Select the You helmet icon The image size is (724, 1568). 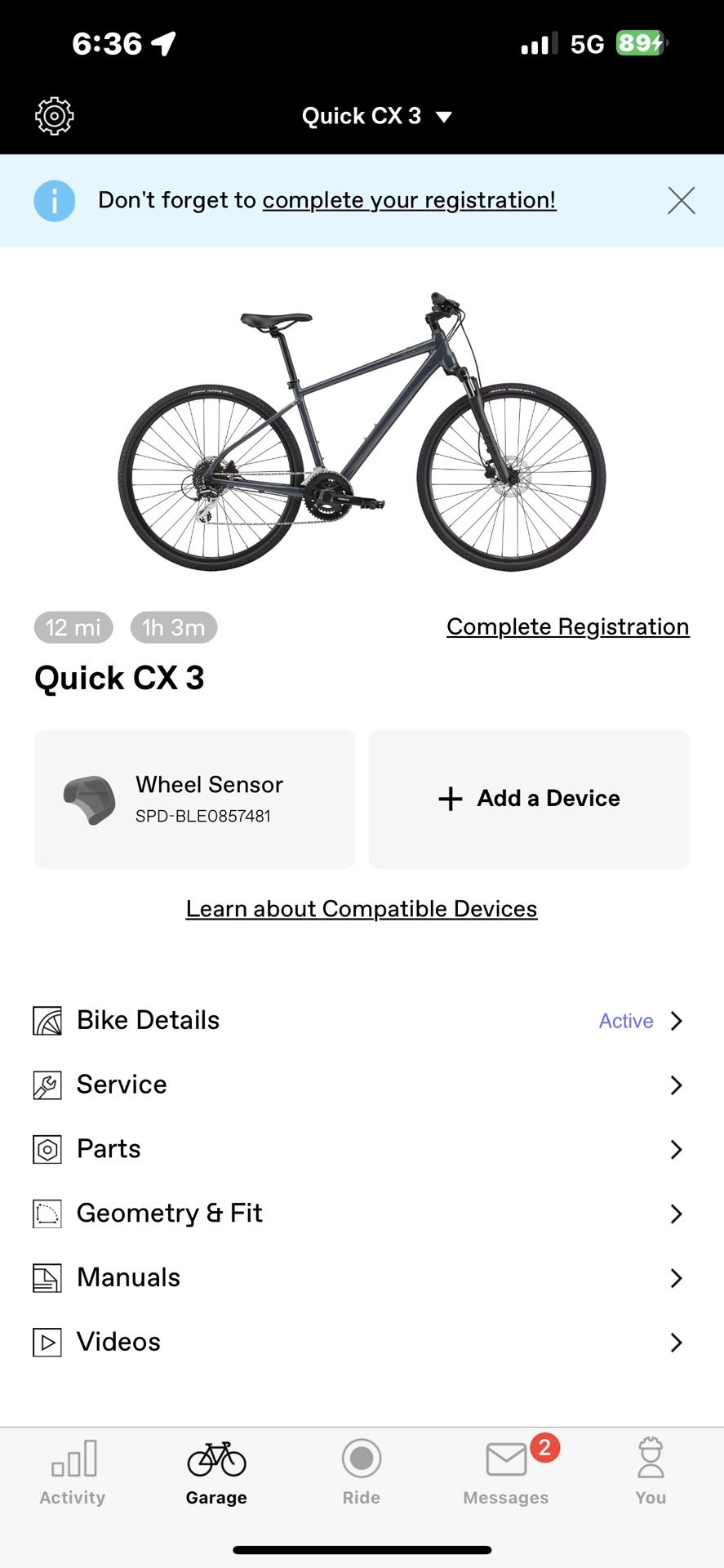(651, 1459)
